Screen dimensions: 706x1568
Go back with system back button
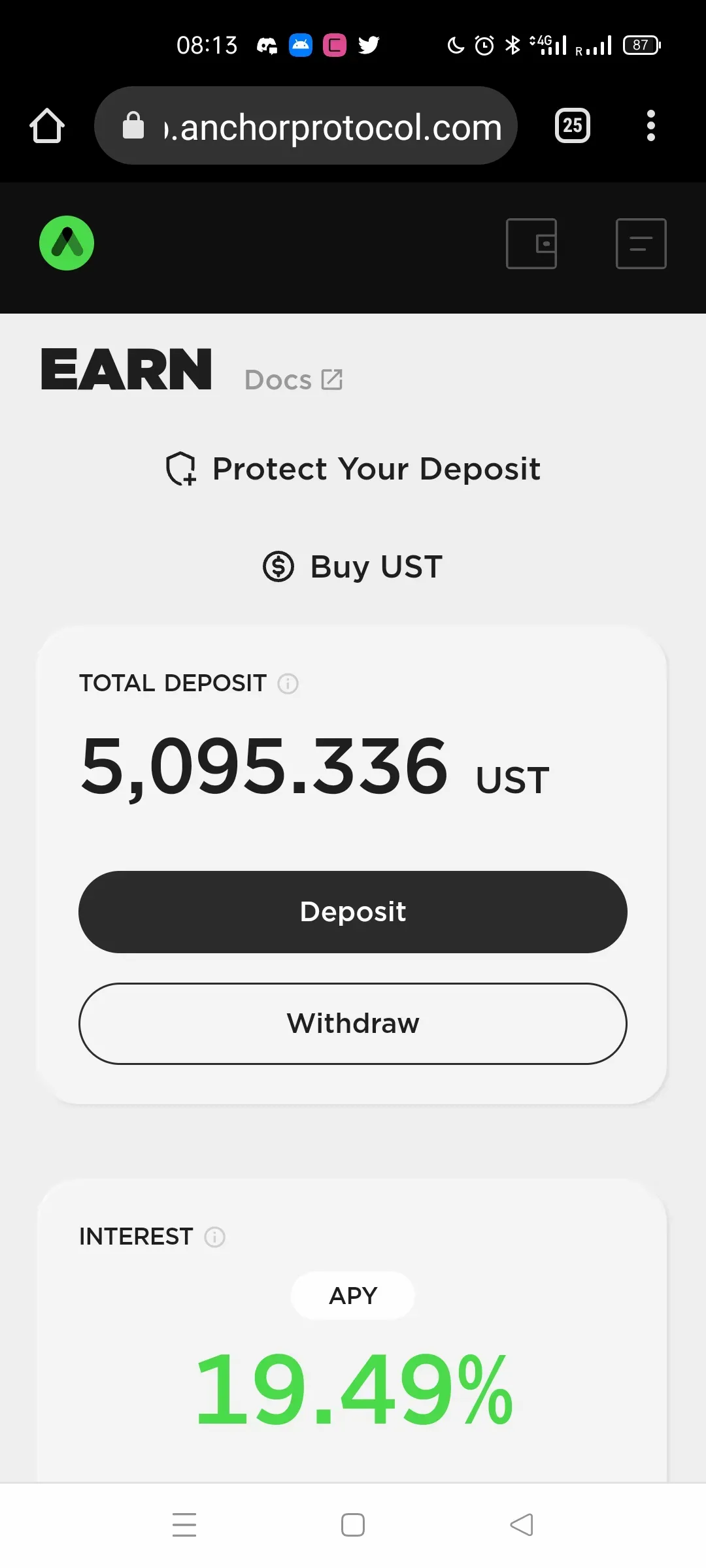pyautogui.click(x=522, y=1525)
